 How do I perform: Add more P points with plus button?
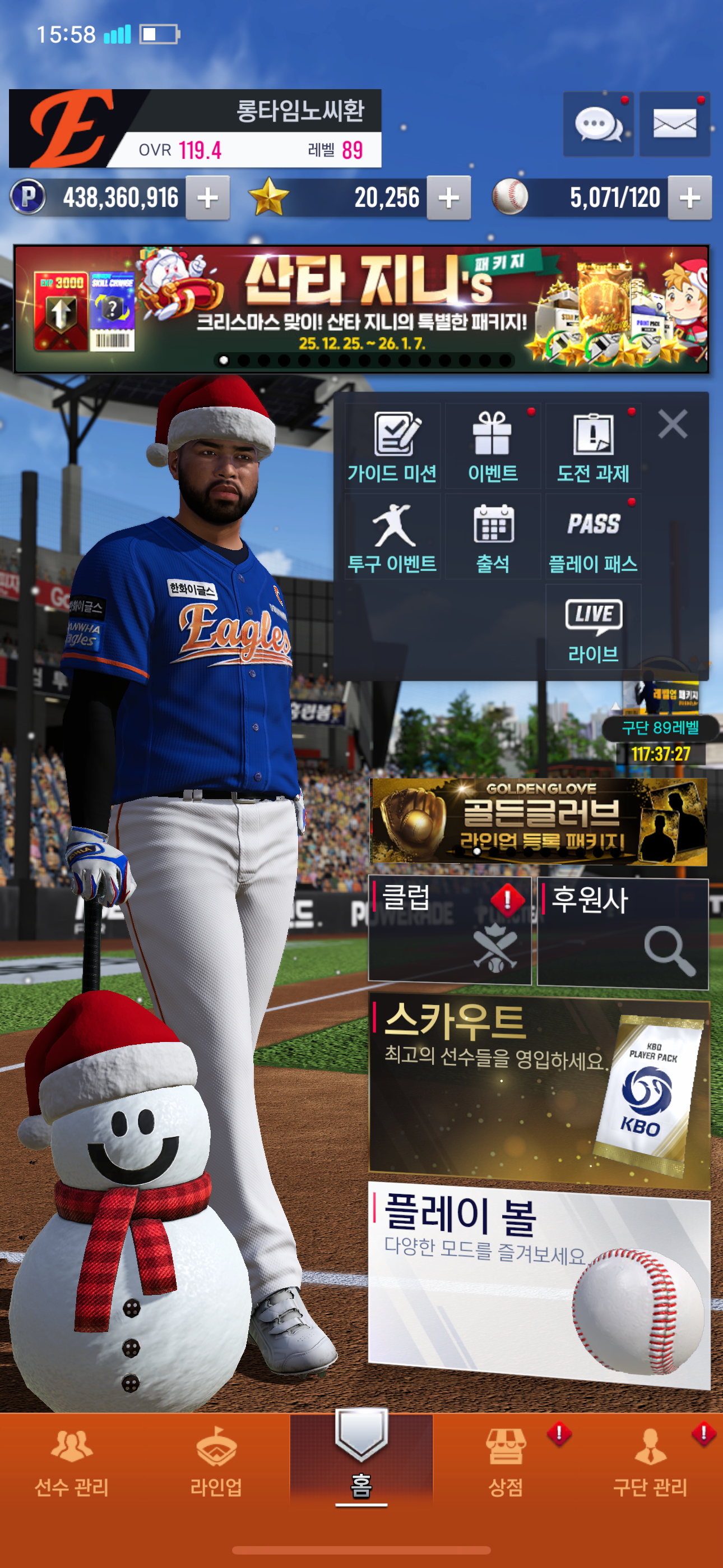coord(207,198)
